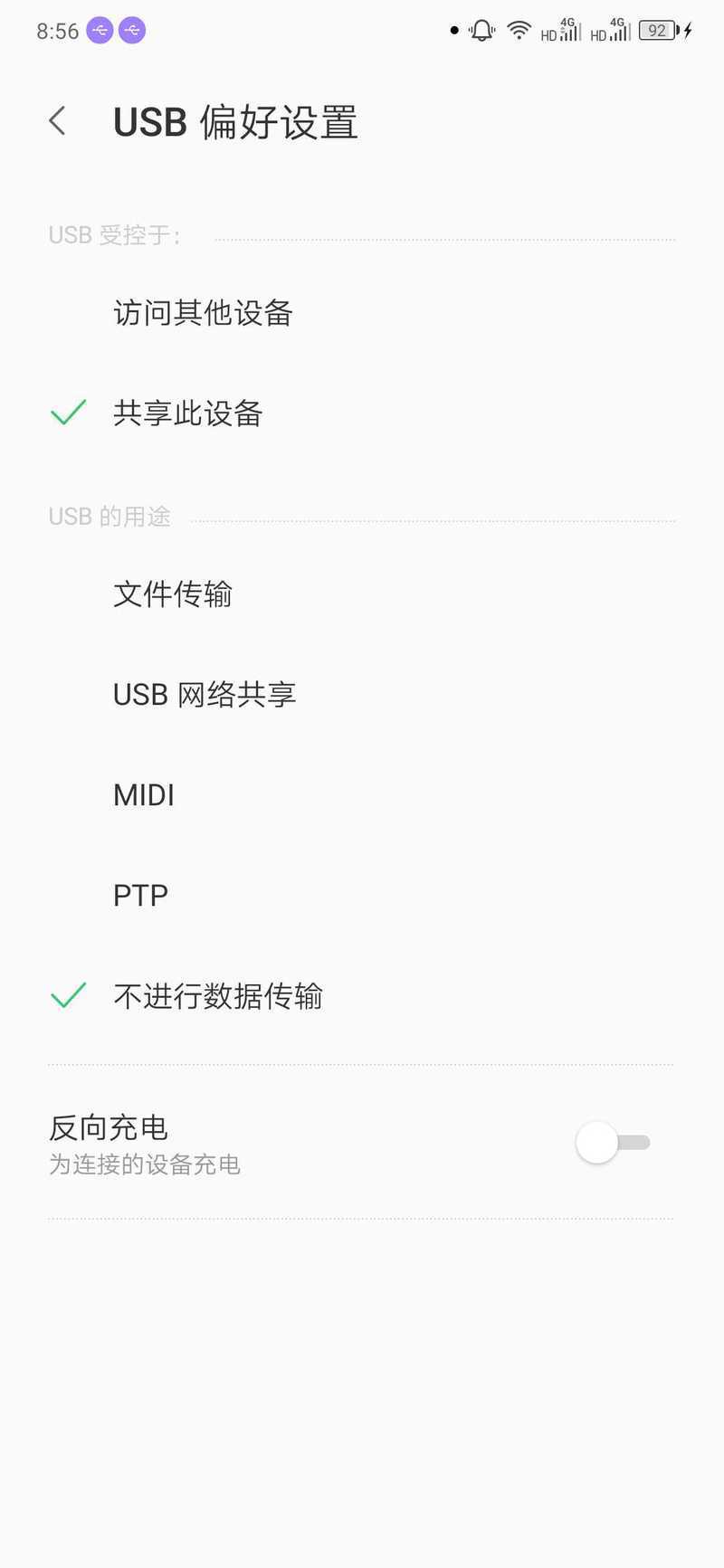724x1568 pixels.
Task: Select the PTP option
Action: 362,896
